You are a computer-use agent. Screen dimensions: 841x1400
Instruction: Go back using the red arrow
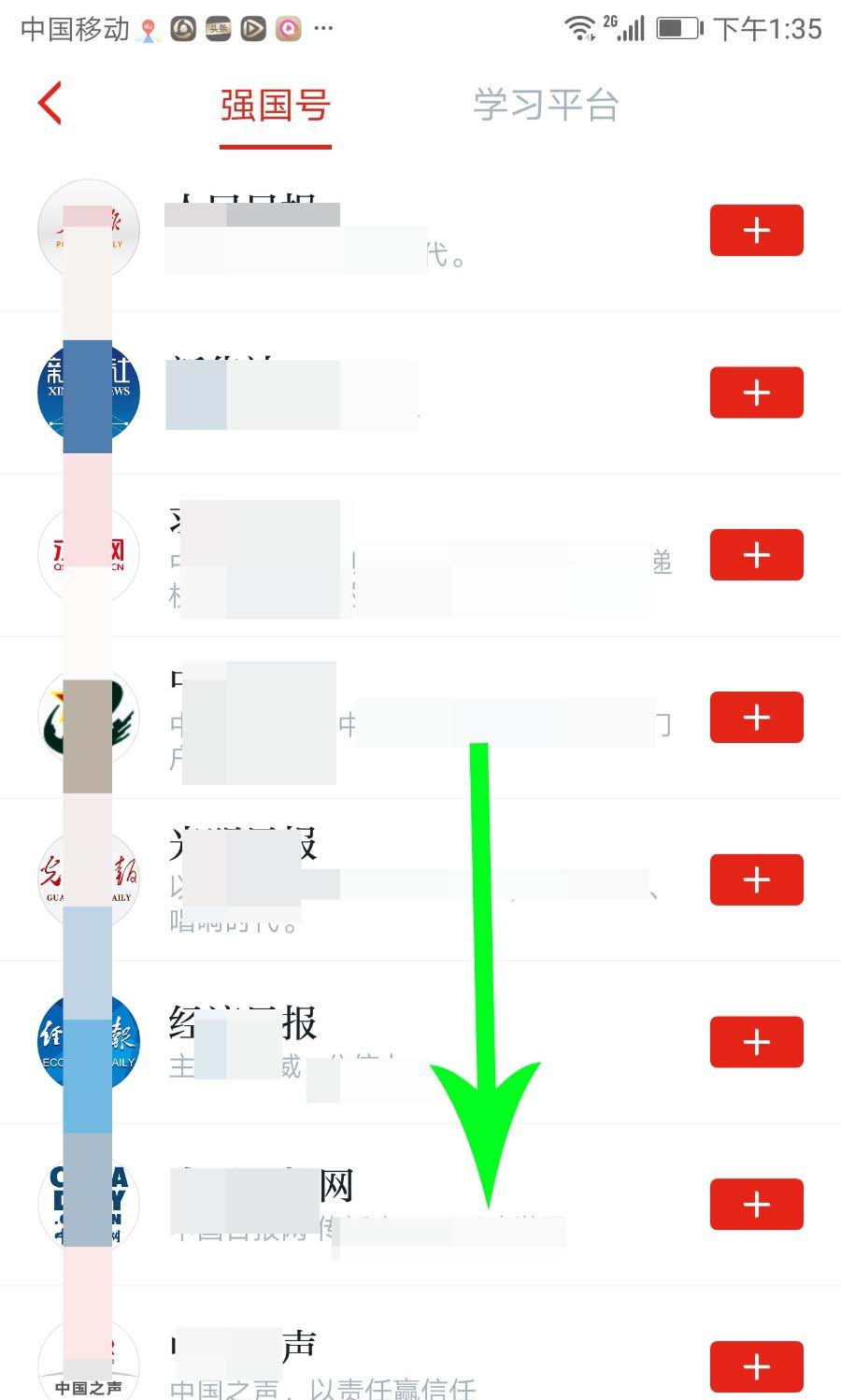[x=50, y=103]
